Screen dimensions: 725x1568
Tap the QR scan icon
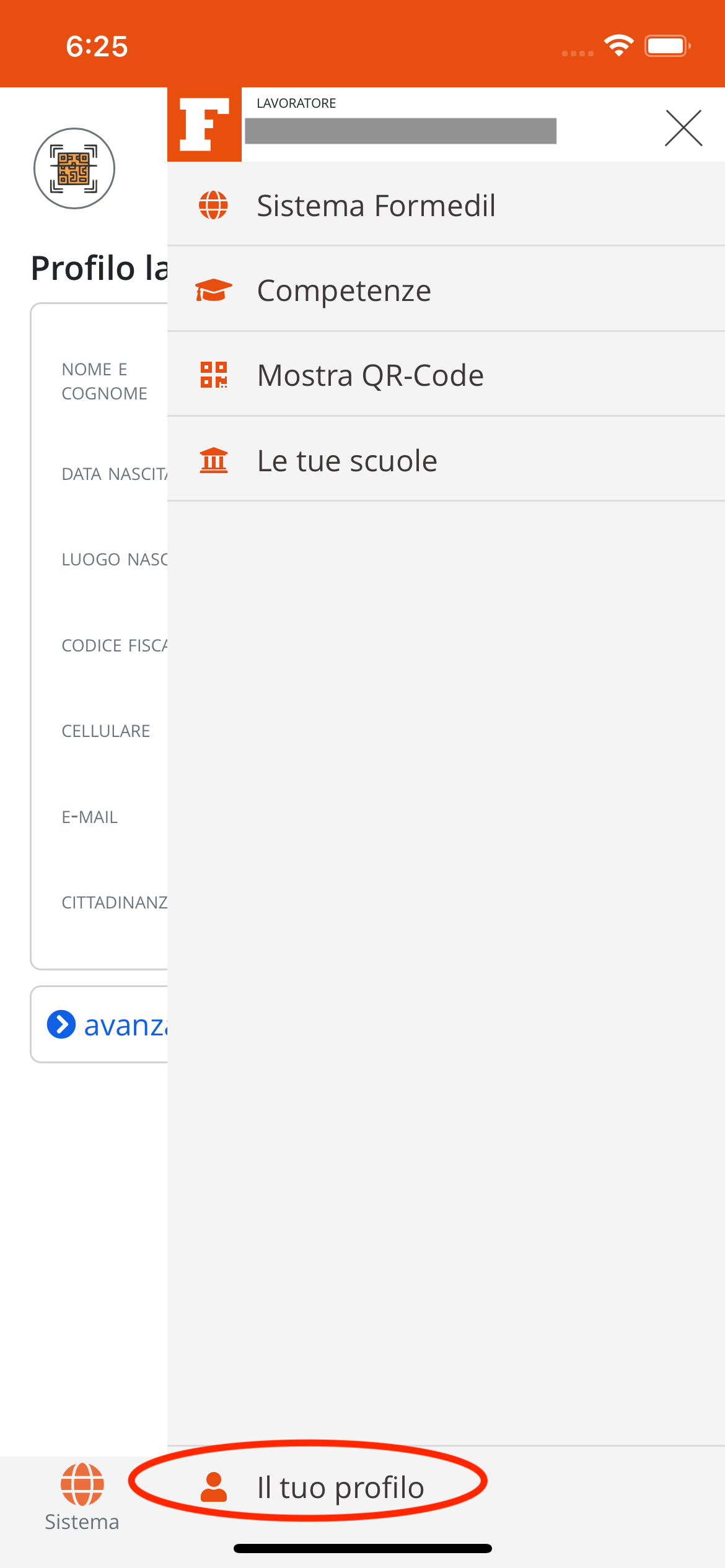[74, 168]
